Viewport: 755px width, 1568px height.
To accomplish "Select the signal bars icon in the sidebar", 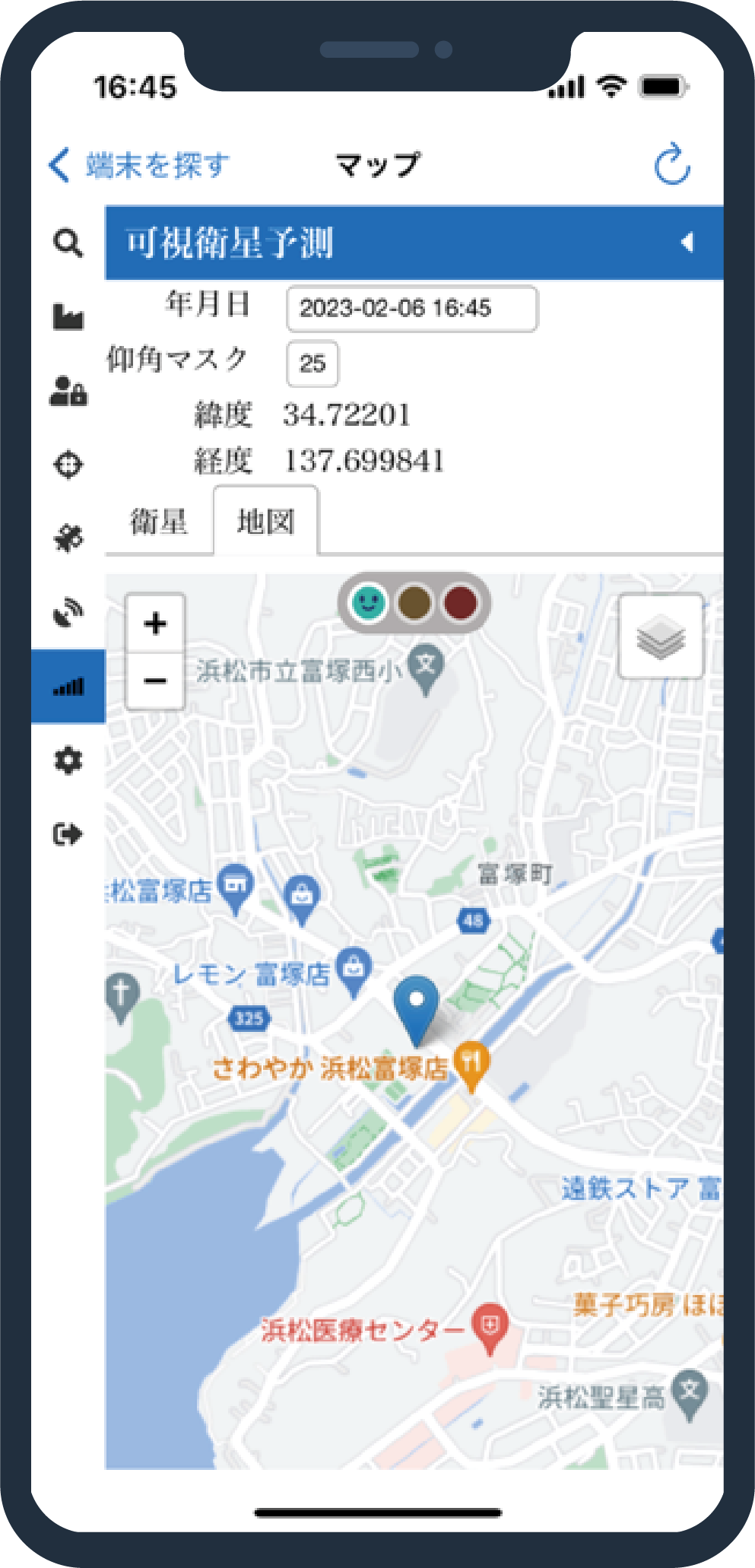I will (x=68, y=687).
